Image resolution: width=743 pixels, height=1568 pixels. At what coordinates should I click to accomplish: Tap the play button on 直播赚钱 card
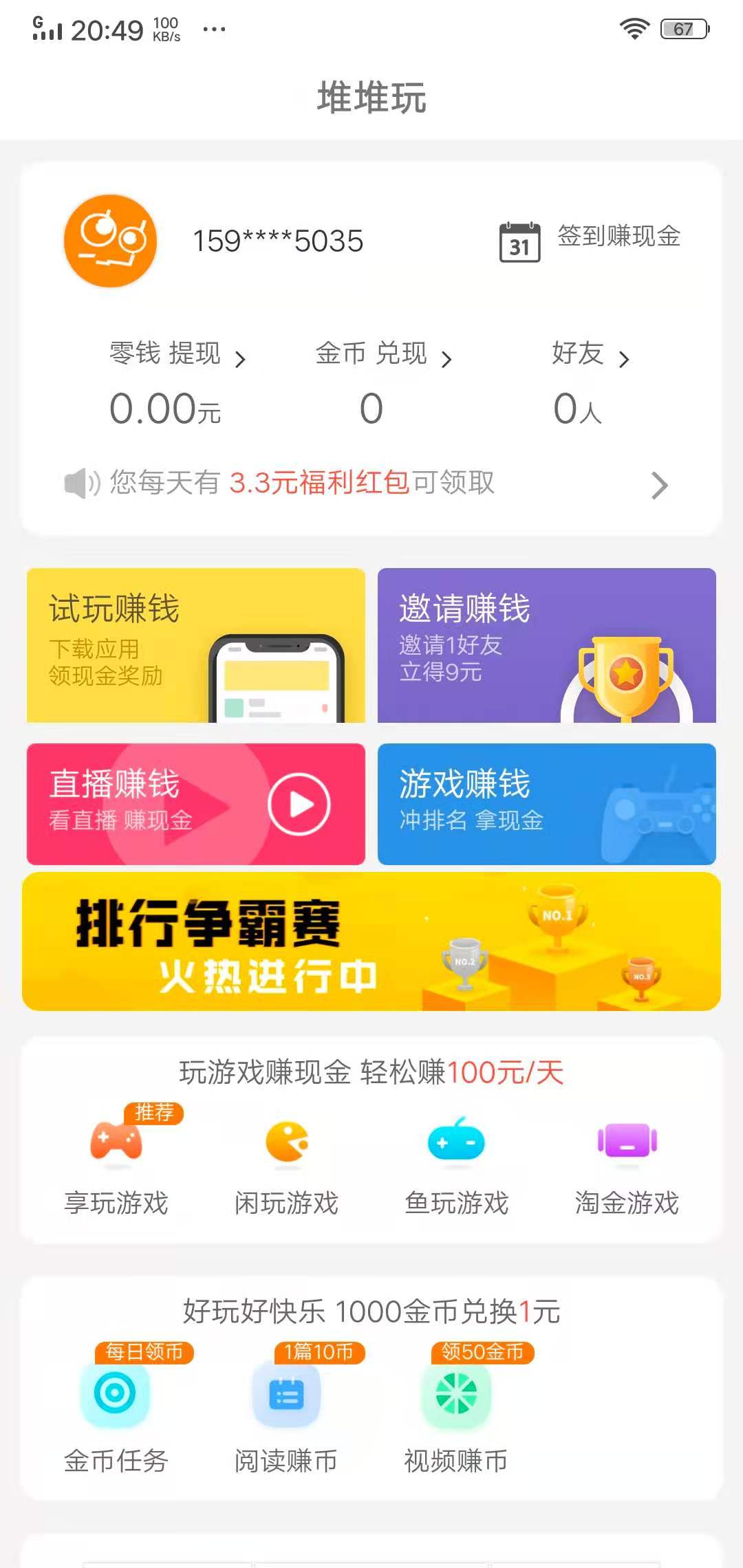(x=299, y=805)
